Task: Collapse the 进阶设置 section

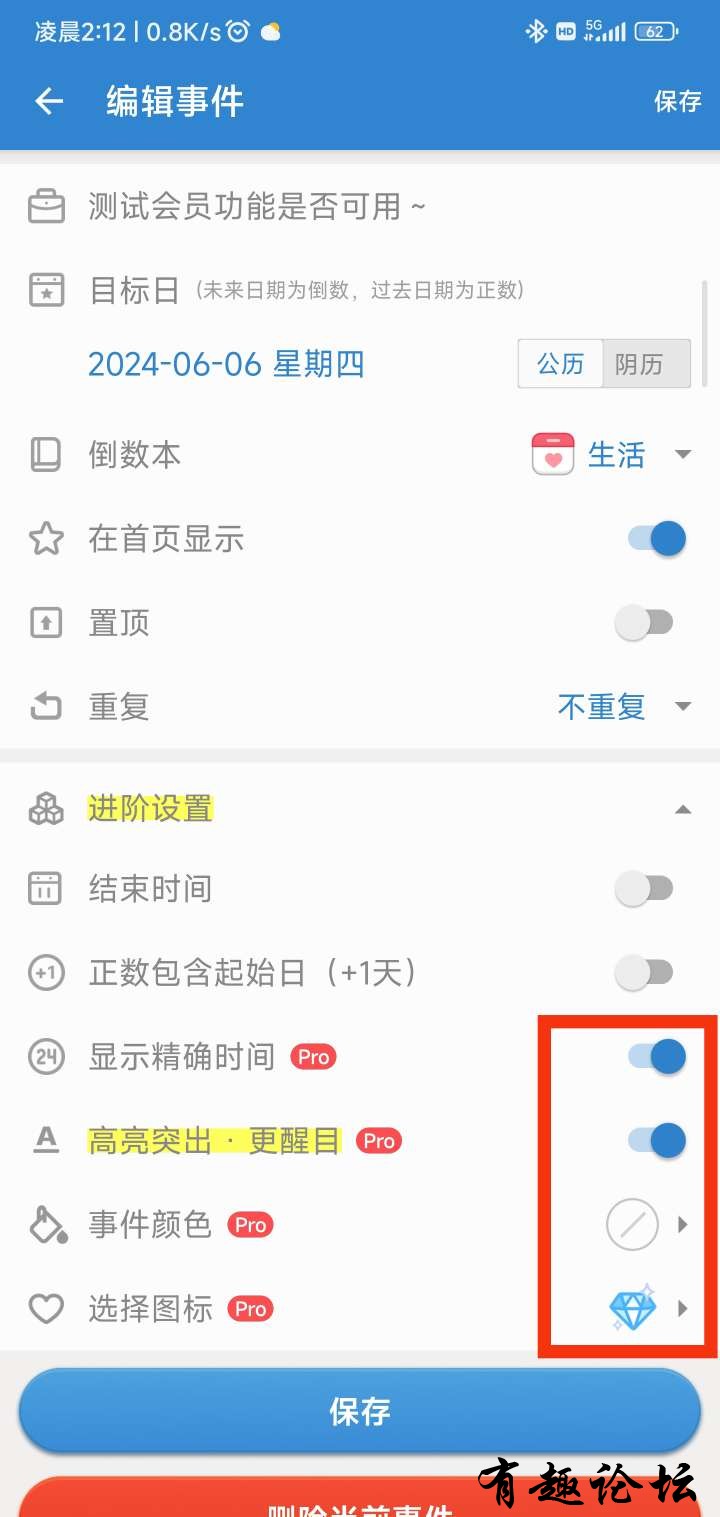Action: [x=683, y=809]
